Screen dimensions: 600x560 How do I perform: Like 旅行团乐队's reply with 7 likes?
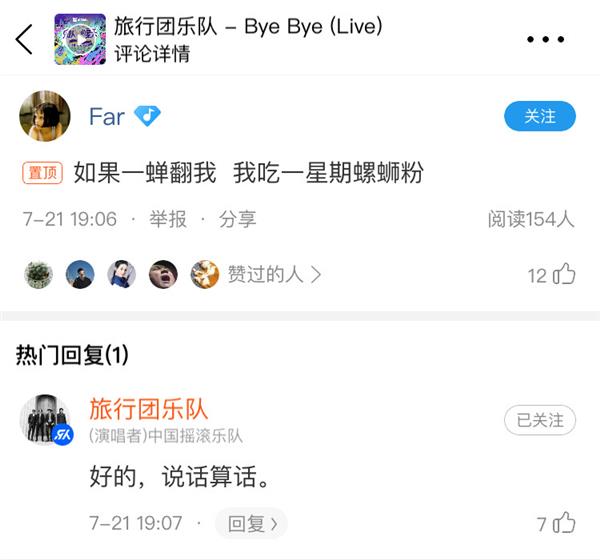(565, 523)
